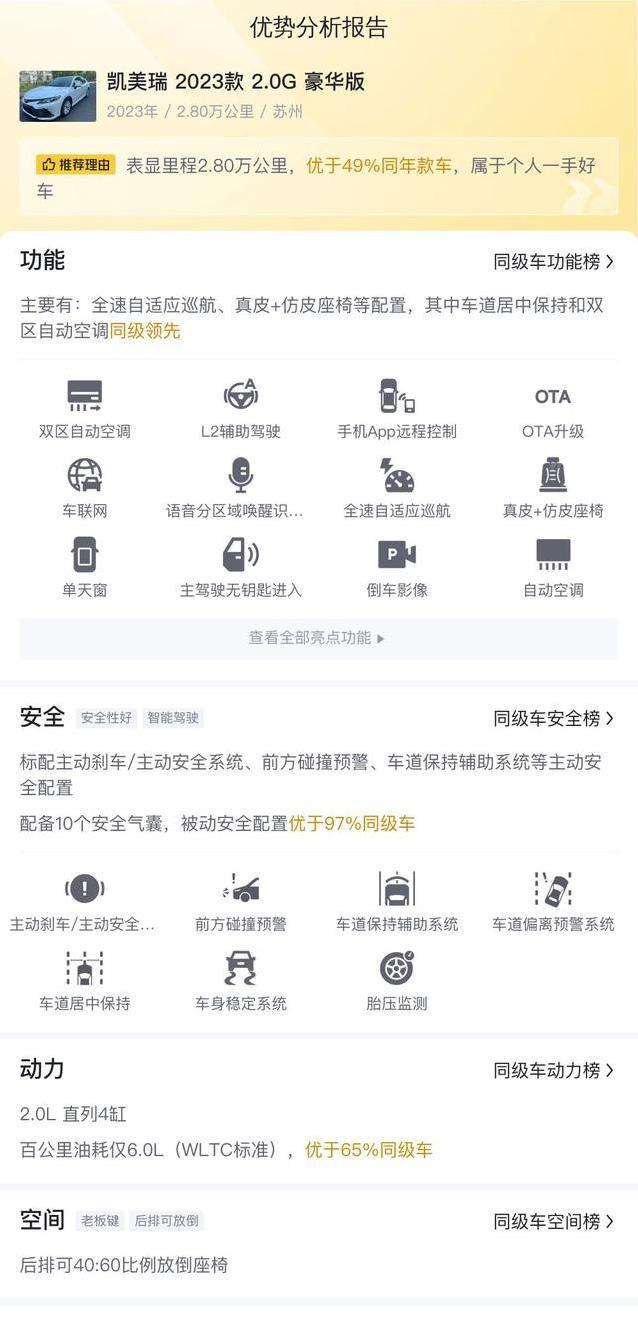This screenshot has height=1325, width=638.
Task: Open the 同级车安全榜 ranking link
Action: point(554,719)
